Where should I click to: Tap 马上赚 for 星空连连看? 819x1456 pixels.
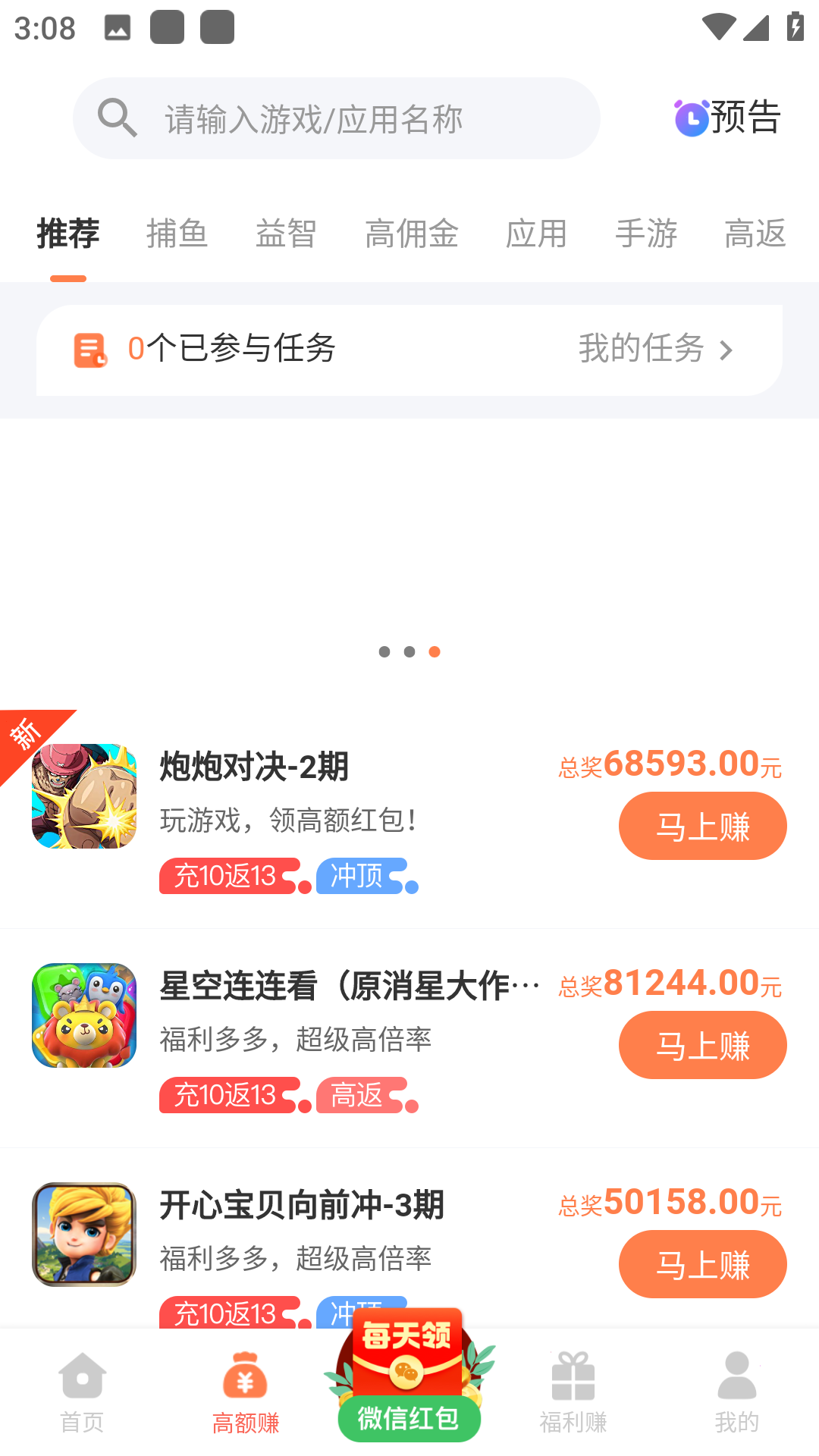702,1044
